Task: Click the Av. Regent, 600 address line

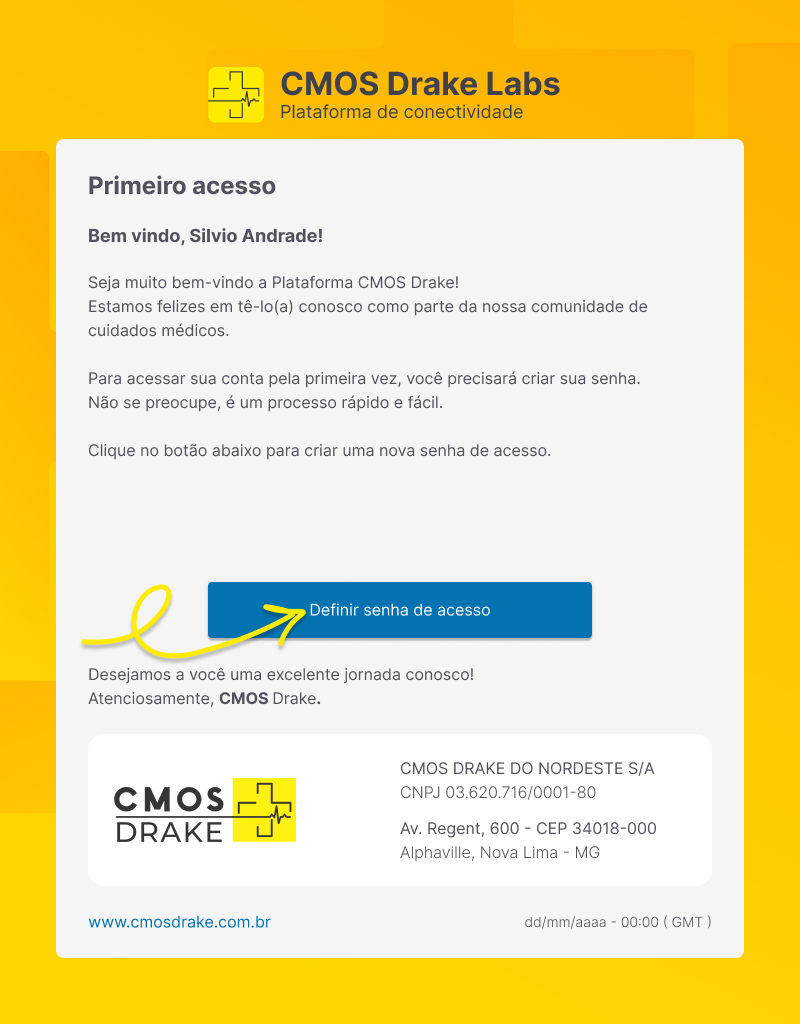Action: [528, 829]
